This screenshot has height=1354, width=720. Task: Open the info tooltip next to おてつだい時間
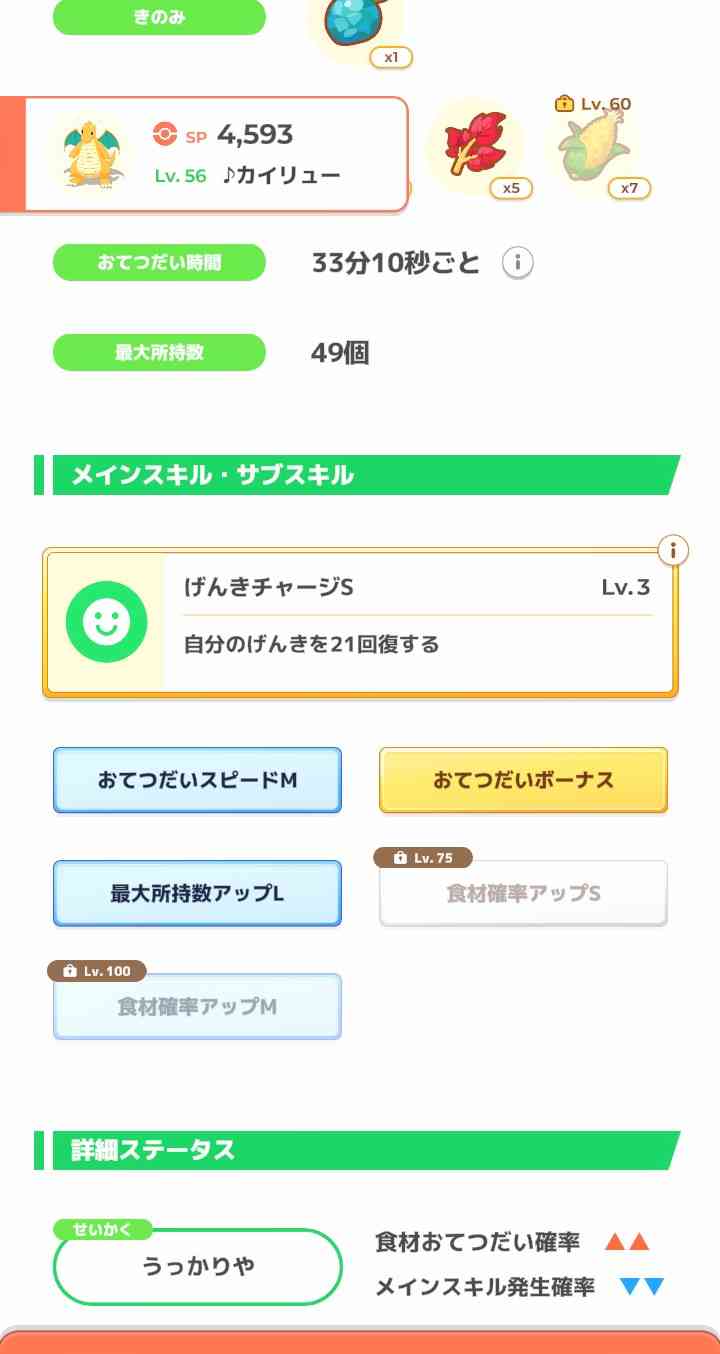517,262
